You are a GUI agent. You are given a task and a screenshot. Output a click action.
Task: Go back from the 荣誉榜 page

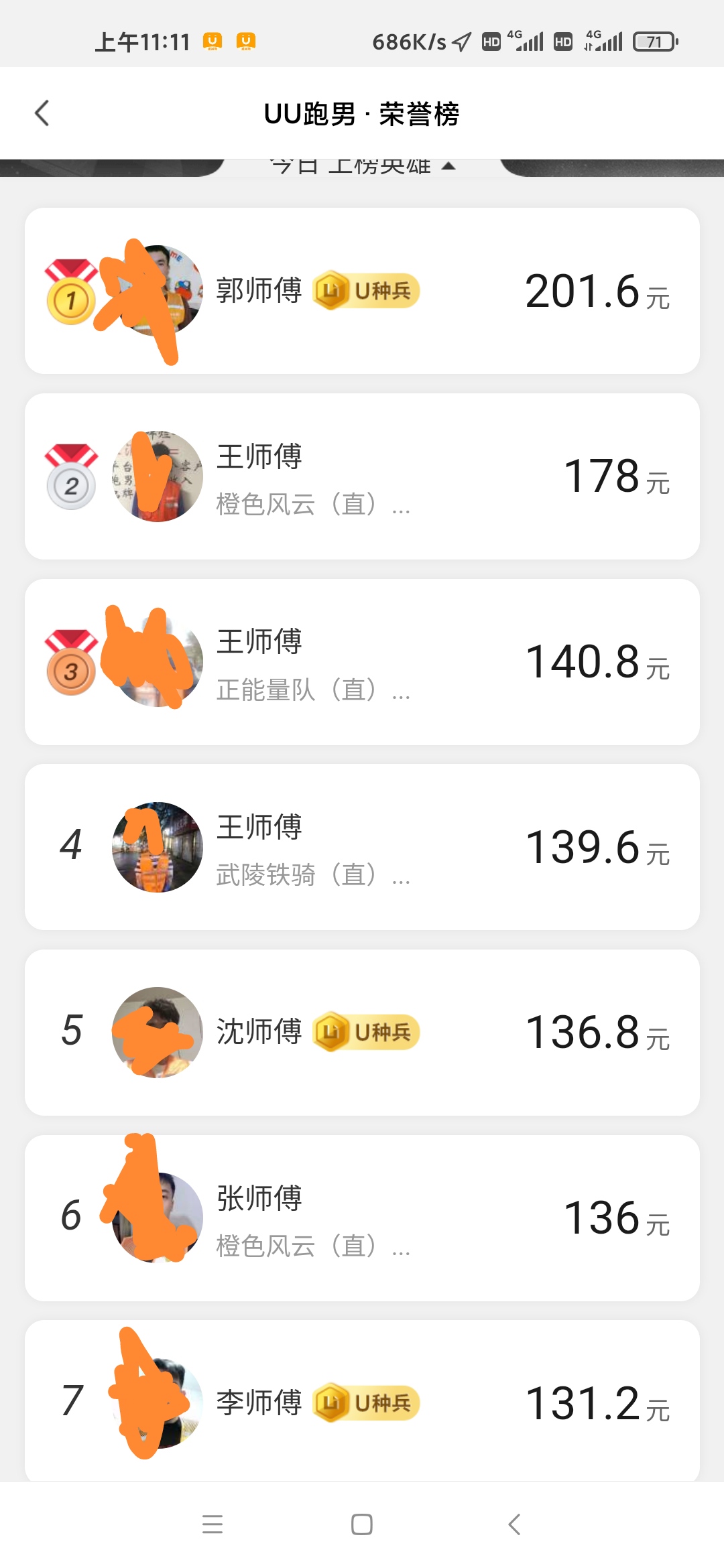tap(42, 113)
